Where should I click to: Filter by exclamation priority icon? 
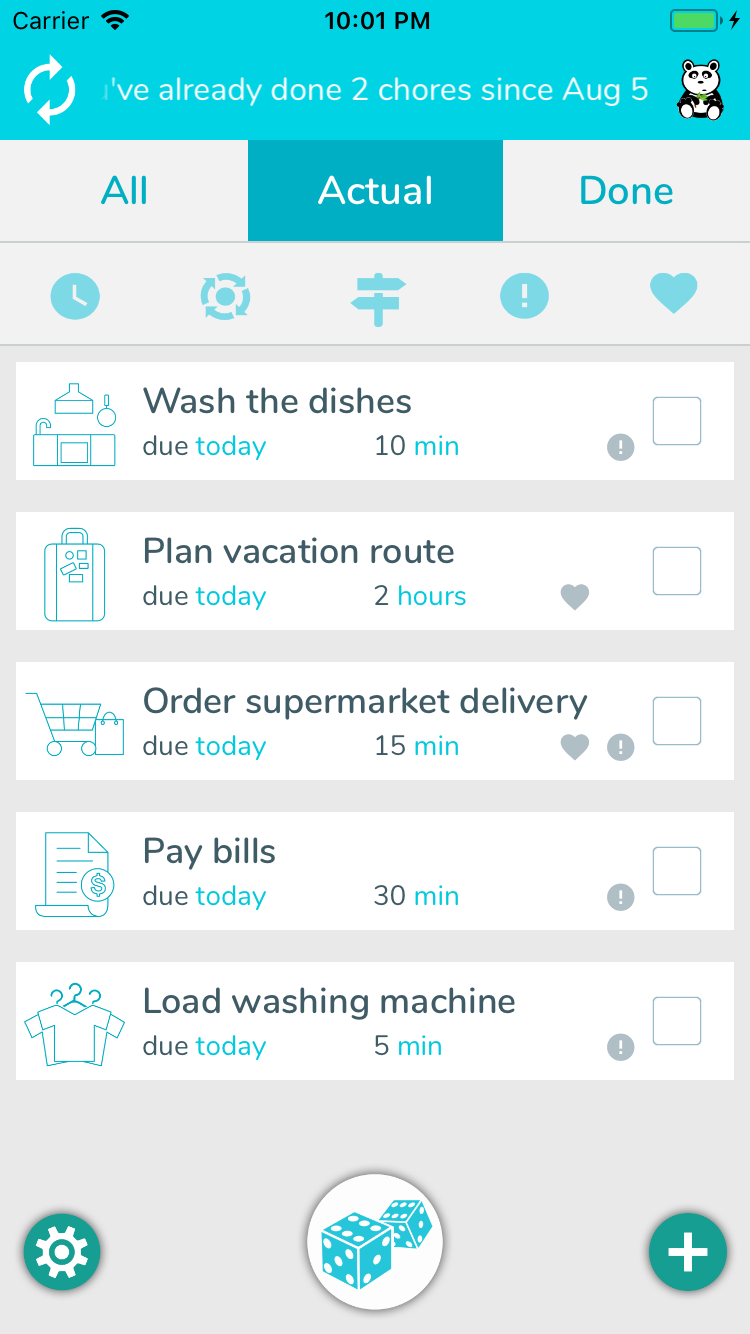click(525, 295)
